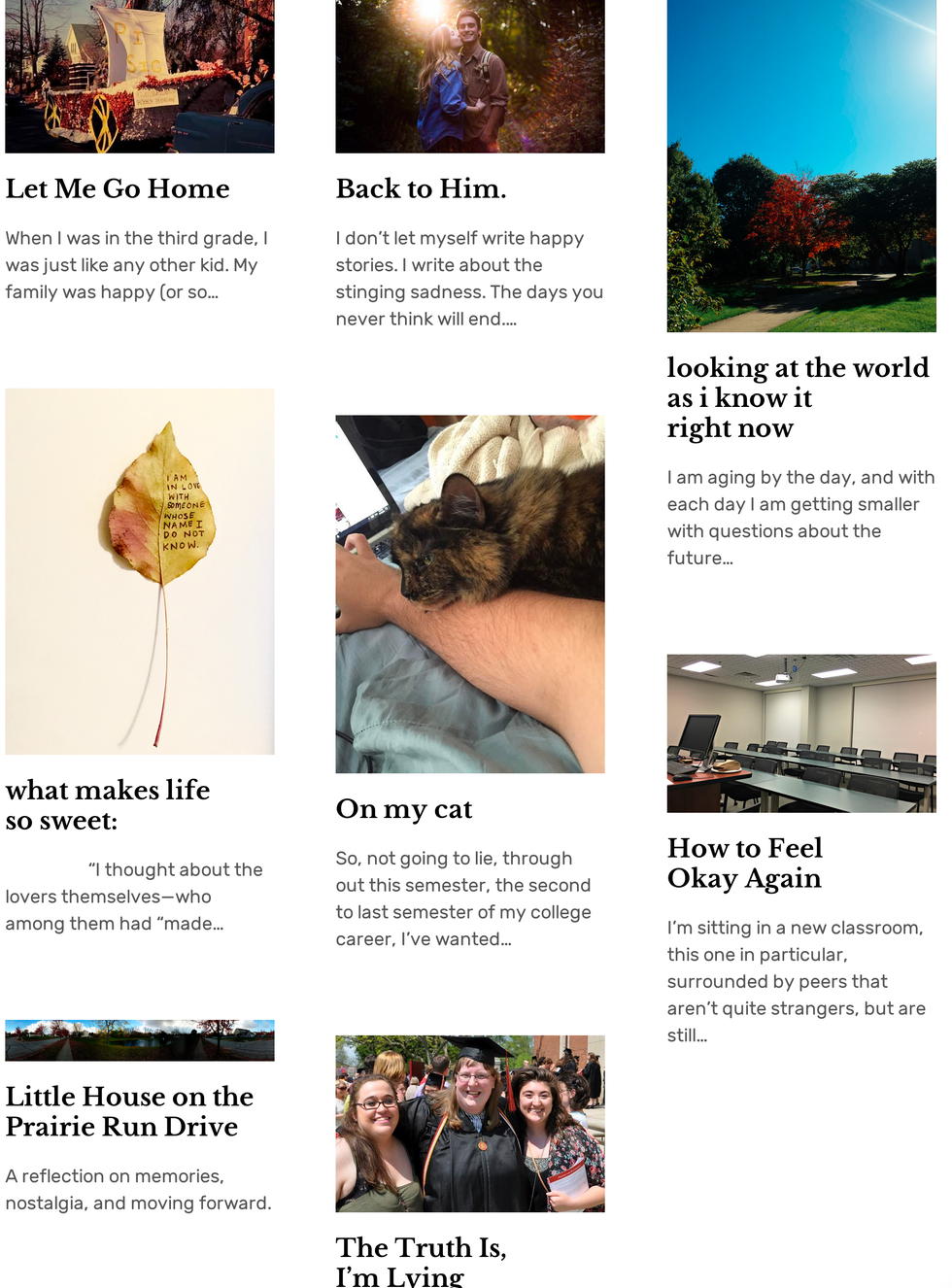
Task: Read 'How to Feel Okay Again'
Action: point(745,863)
